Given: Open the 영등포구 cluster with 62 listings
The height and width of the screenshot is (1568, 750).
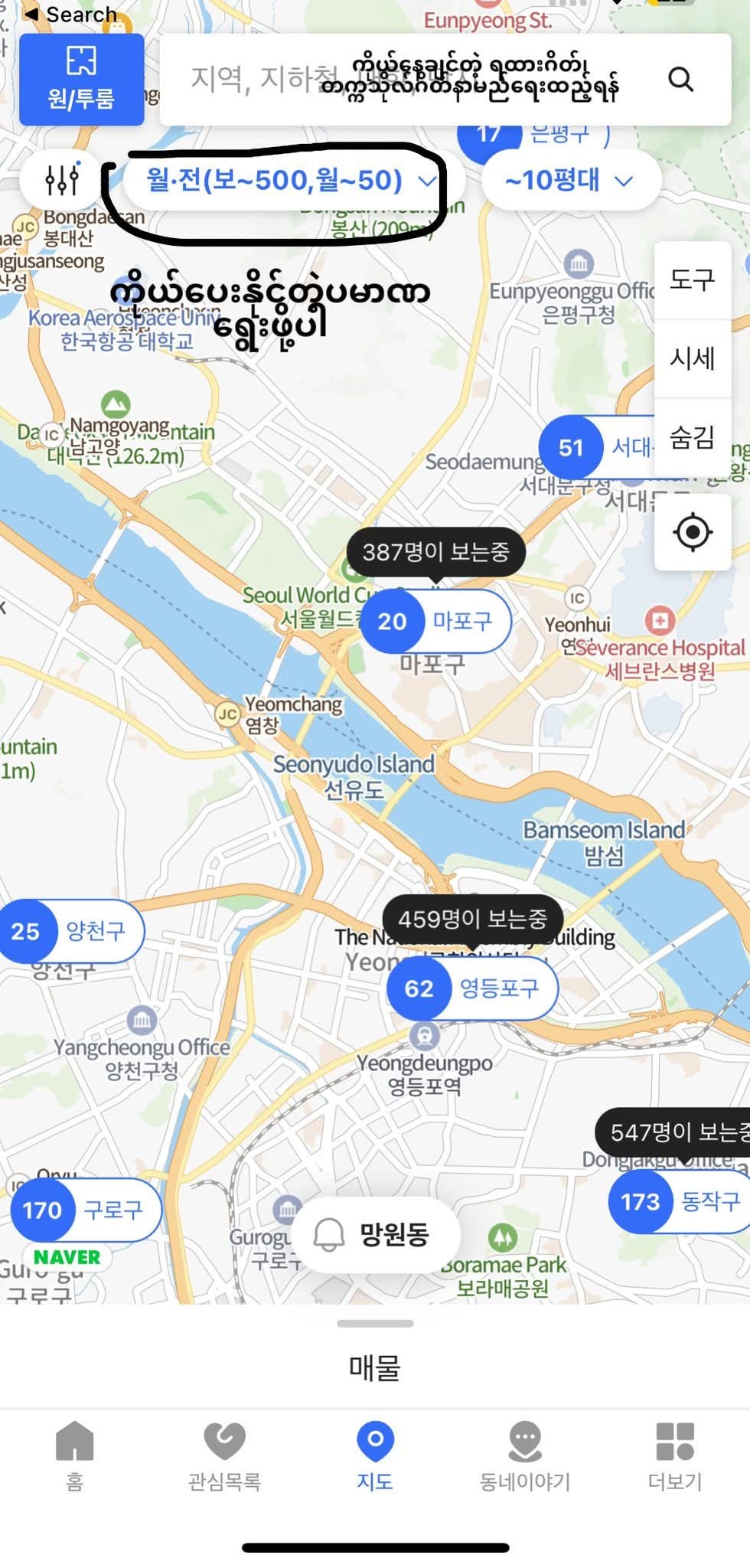Looking at the screenshot, I should [471, 988].
